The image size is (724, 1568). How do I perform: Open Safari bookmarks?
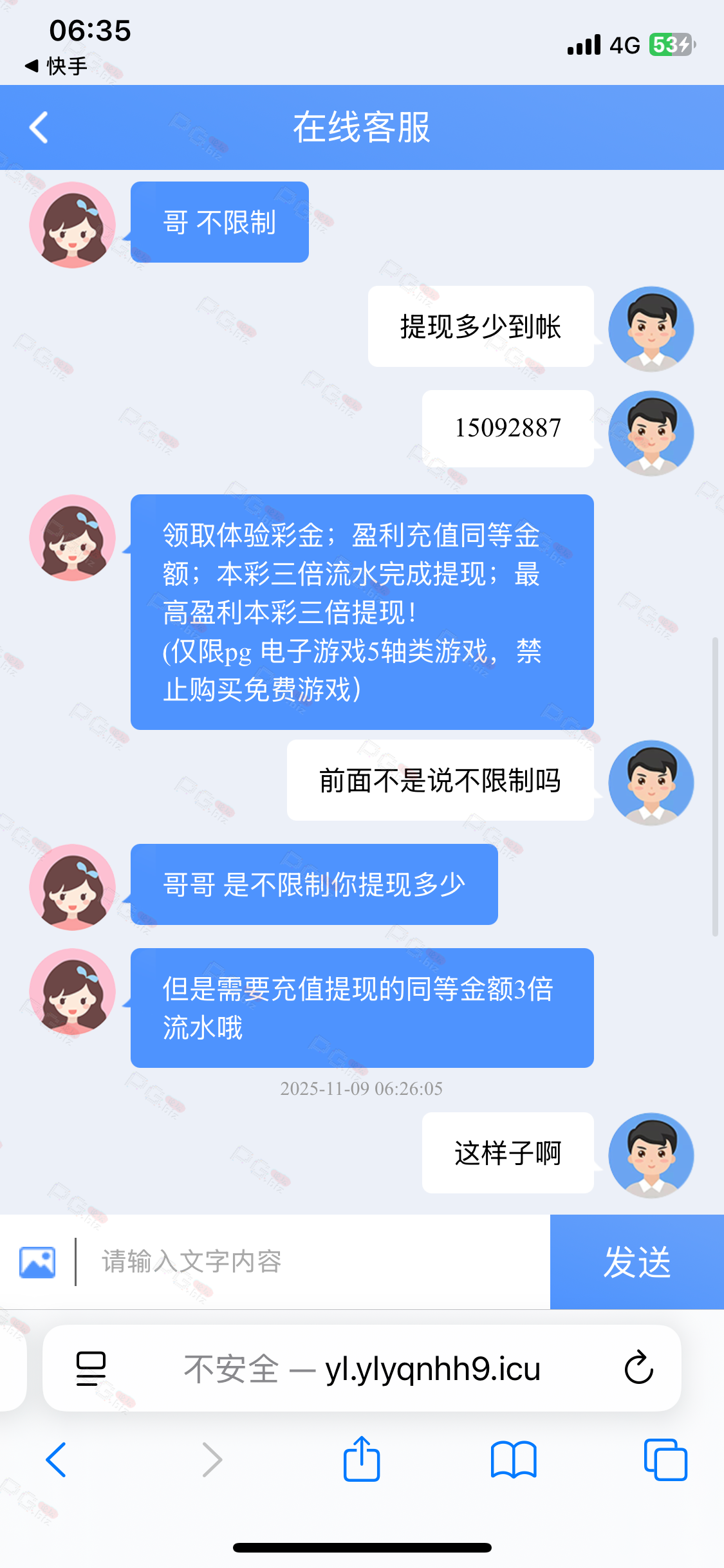point(513,1460)
